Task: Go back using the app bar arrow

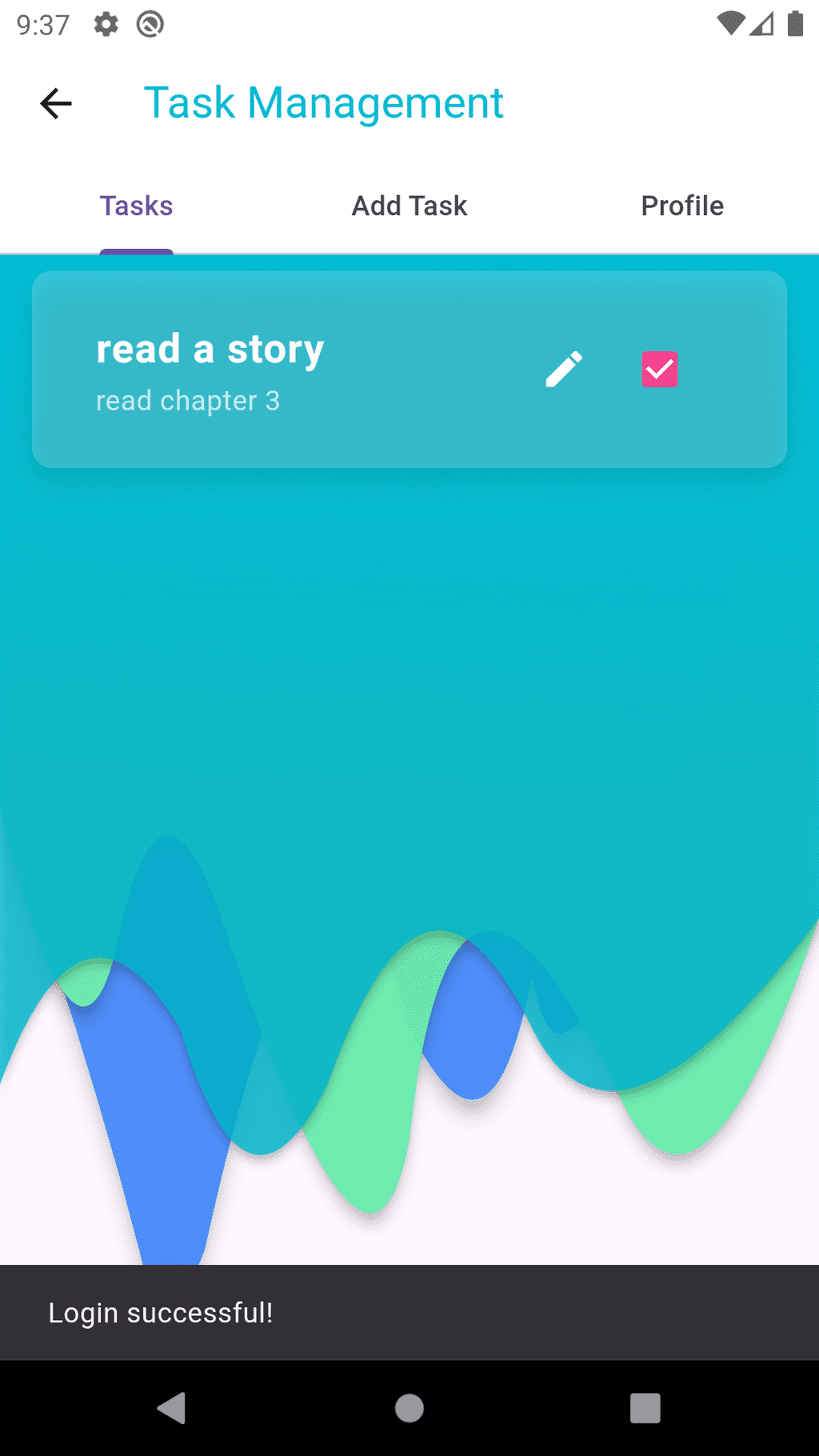Action: 56,104
